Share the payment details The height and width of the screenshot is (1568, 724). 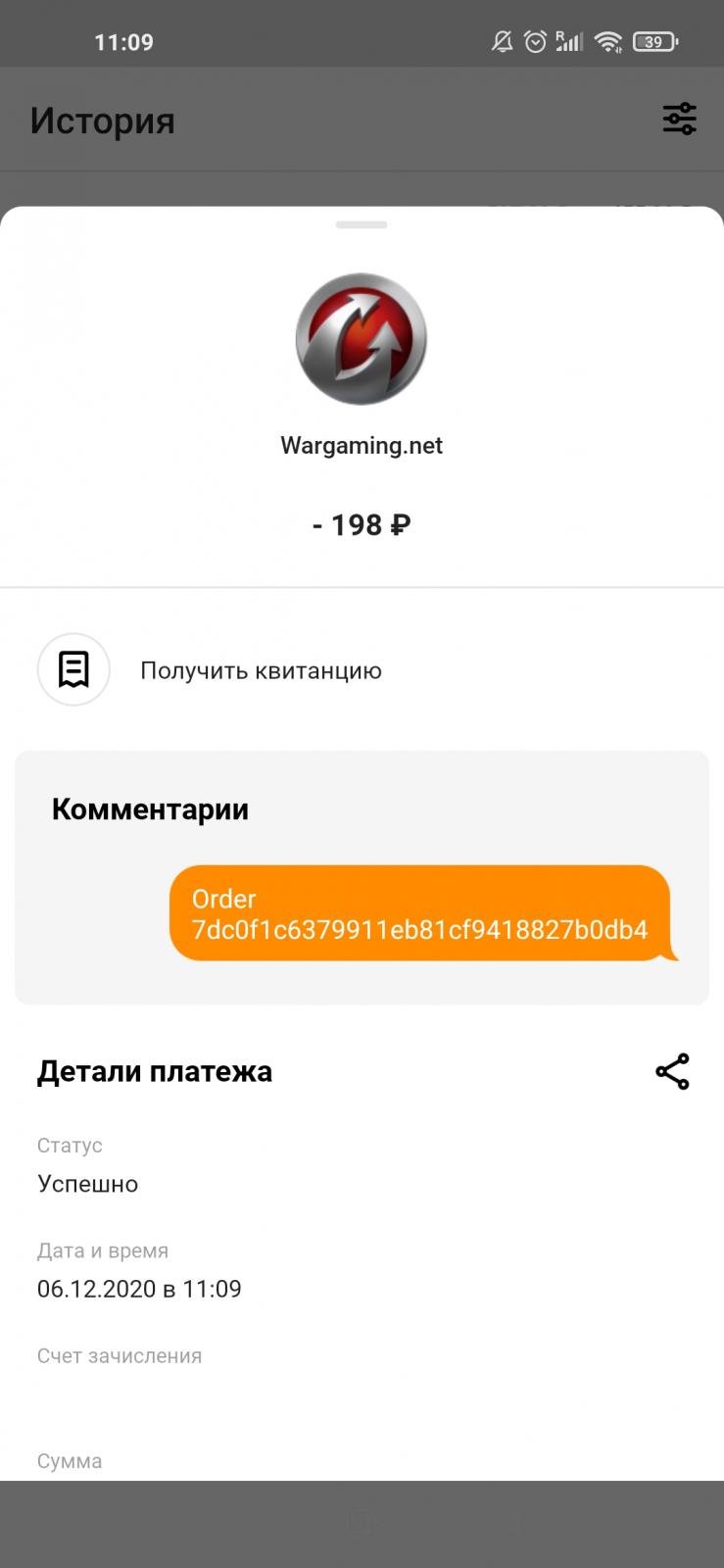click(672, 1071)
